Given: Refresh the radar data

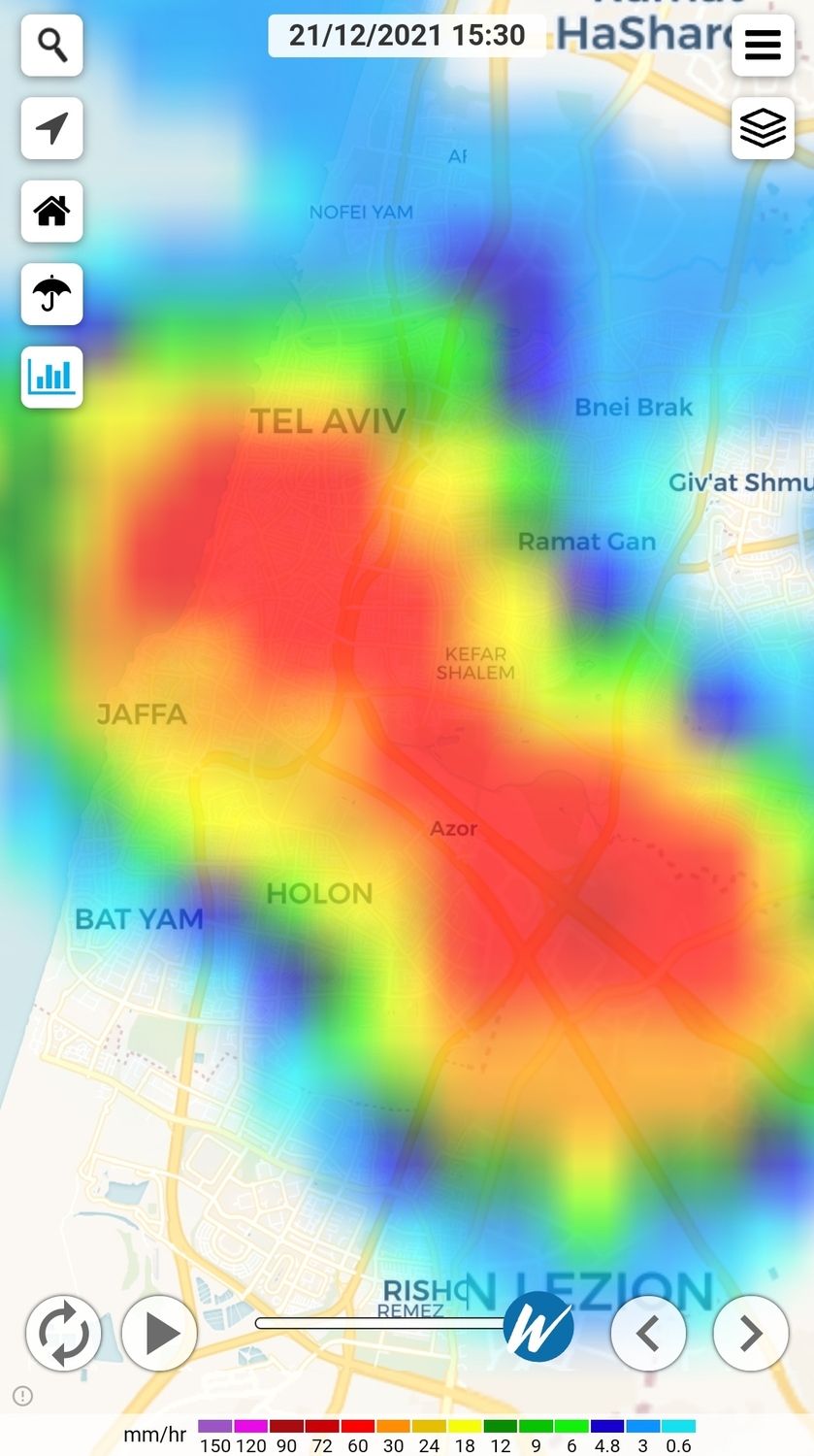Looking at the screenshot, I should pos(63,1334).
